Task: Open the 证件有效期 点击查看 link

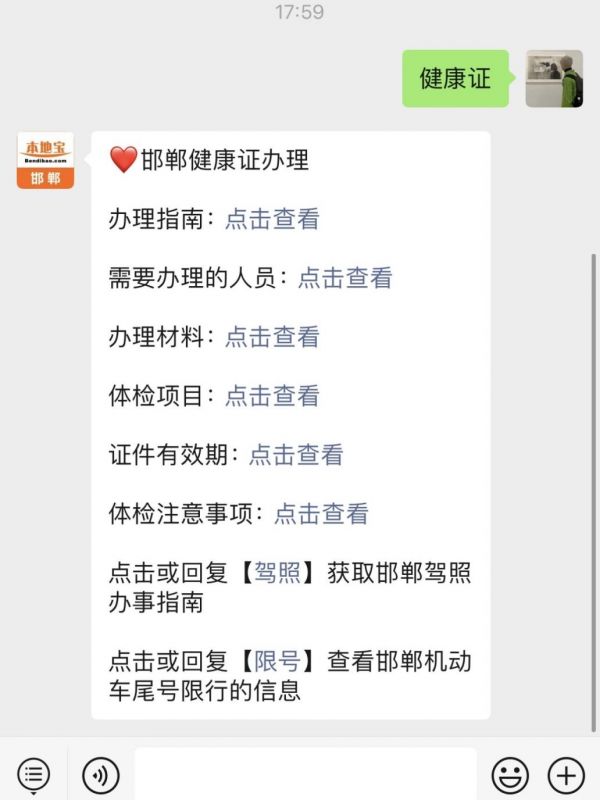Action: 295,455
